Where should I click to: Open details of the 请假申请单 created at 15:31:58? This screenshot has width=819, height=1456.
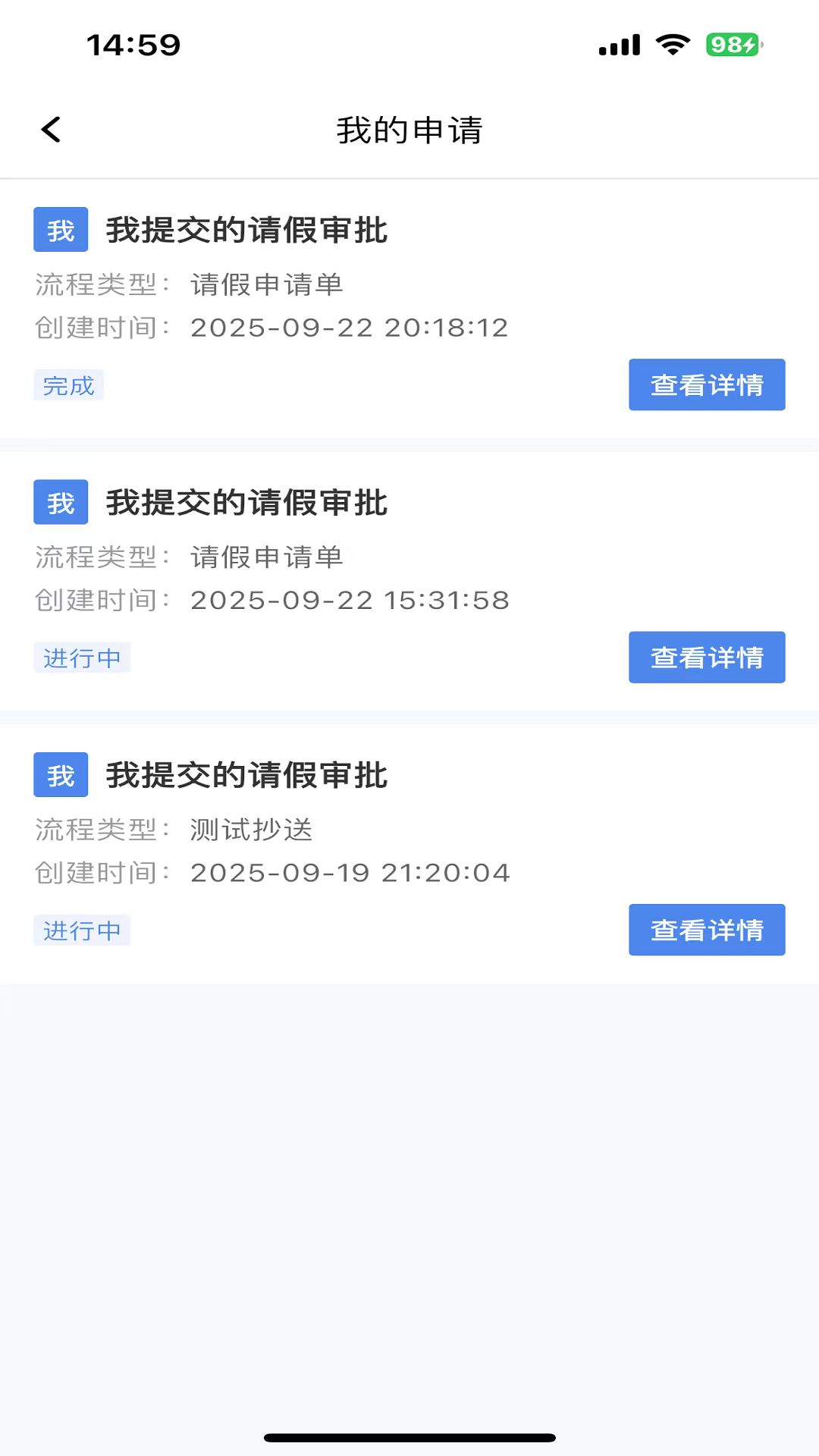[x=706, y=657]
